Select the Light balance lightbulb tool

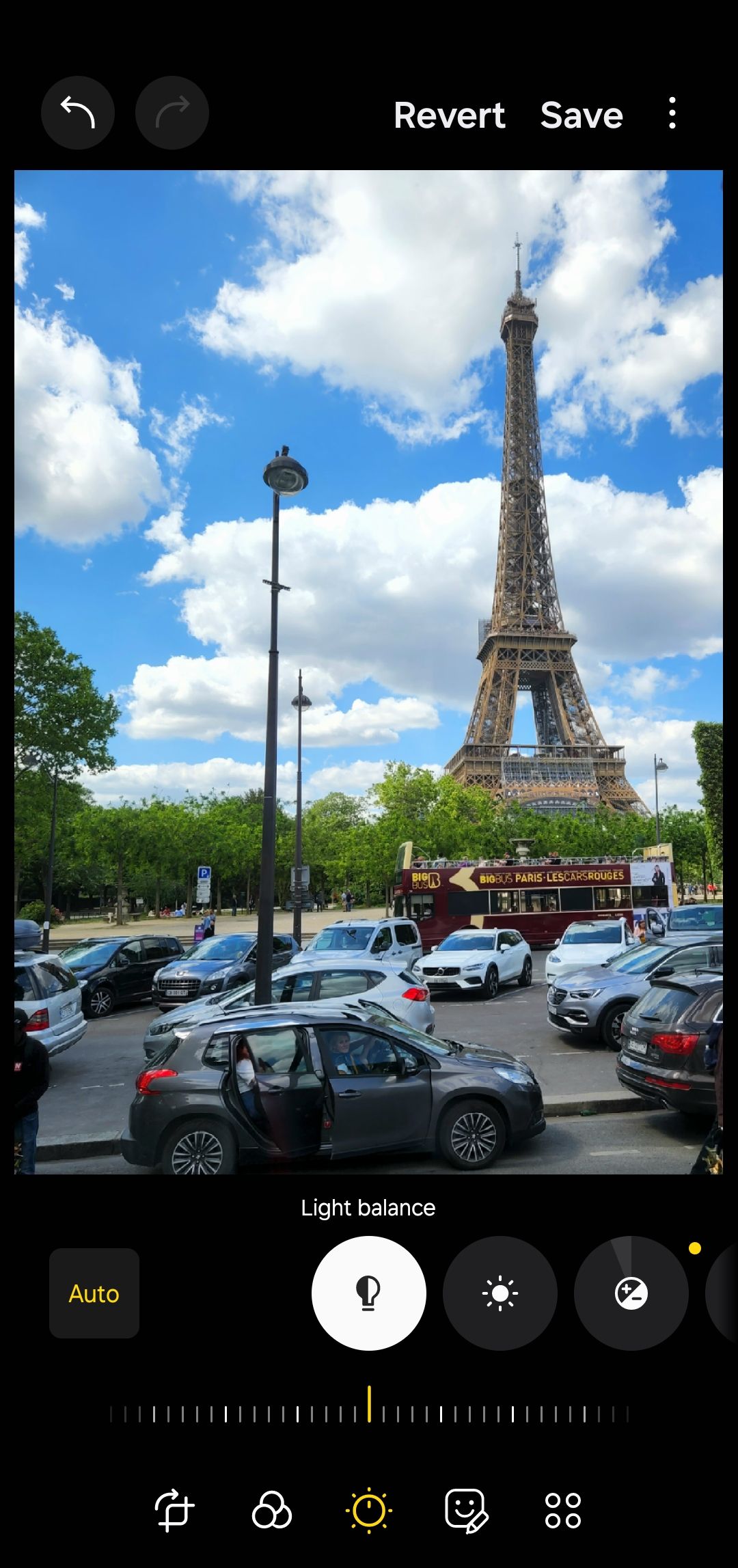tap(369, 1293)
